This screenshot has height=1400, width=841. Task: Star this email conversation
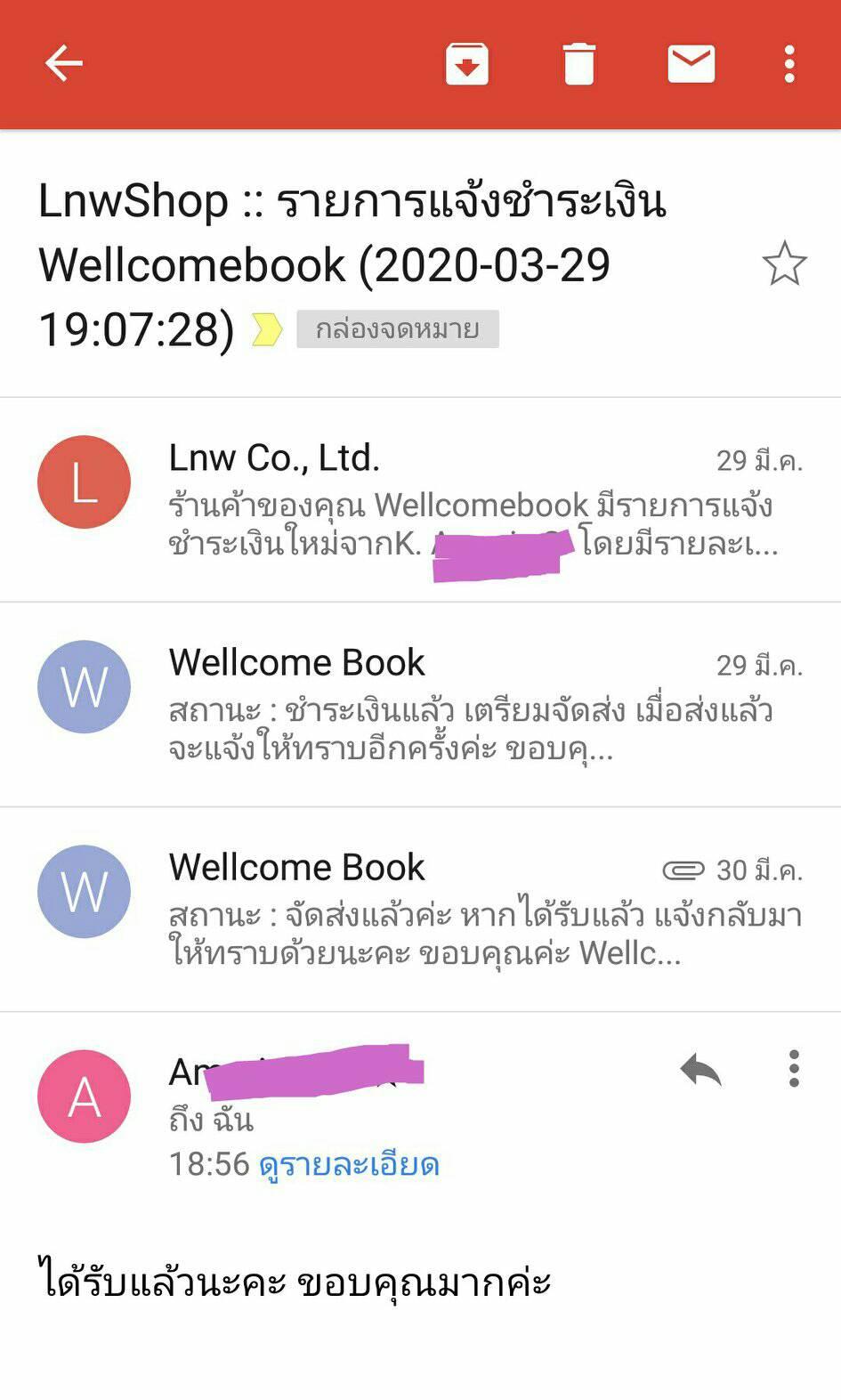pos(784,264)
